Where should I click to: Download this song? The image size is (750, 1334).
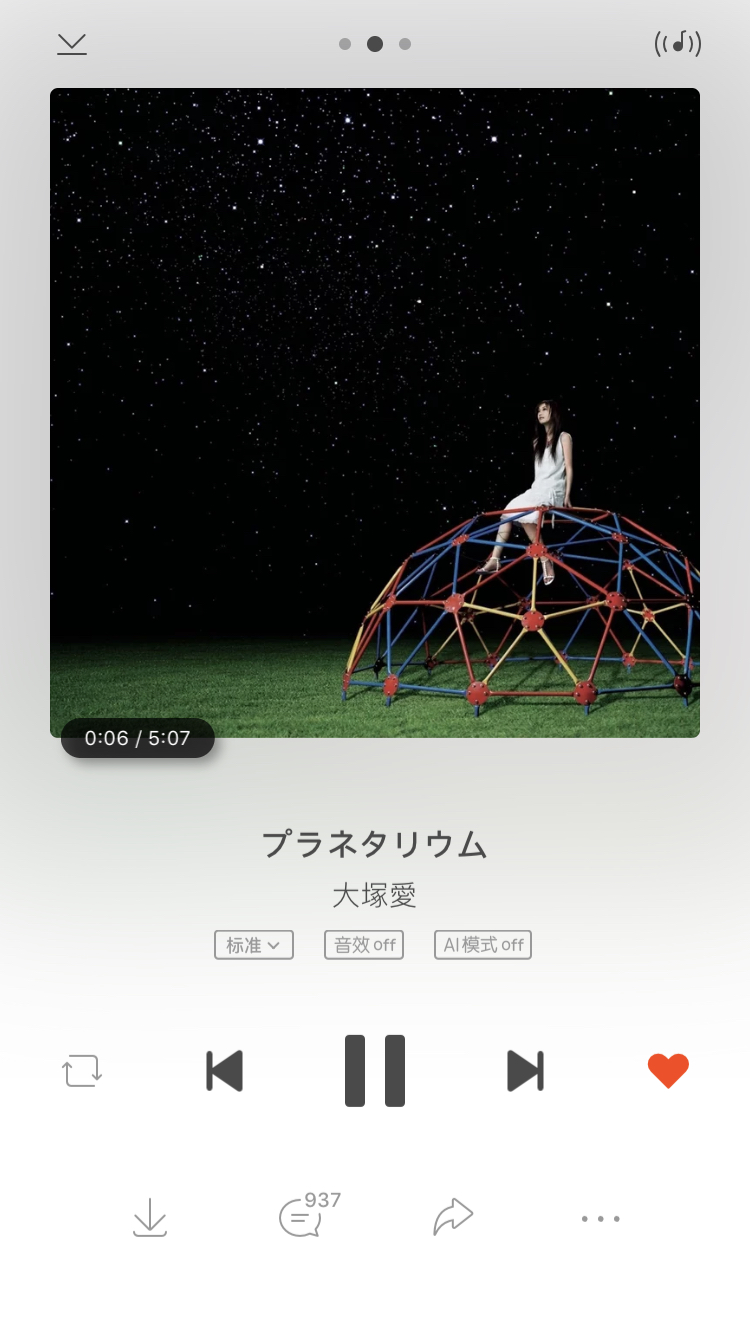coord(150,1218)
